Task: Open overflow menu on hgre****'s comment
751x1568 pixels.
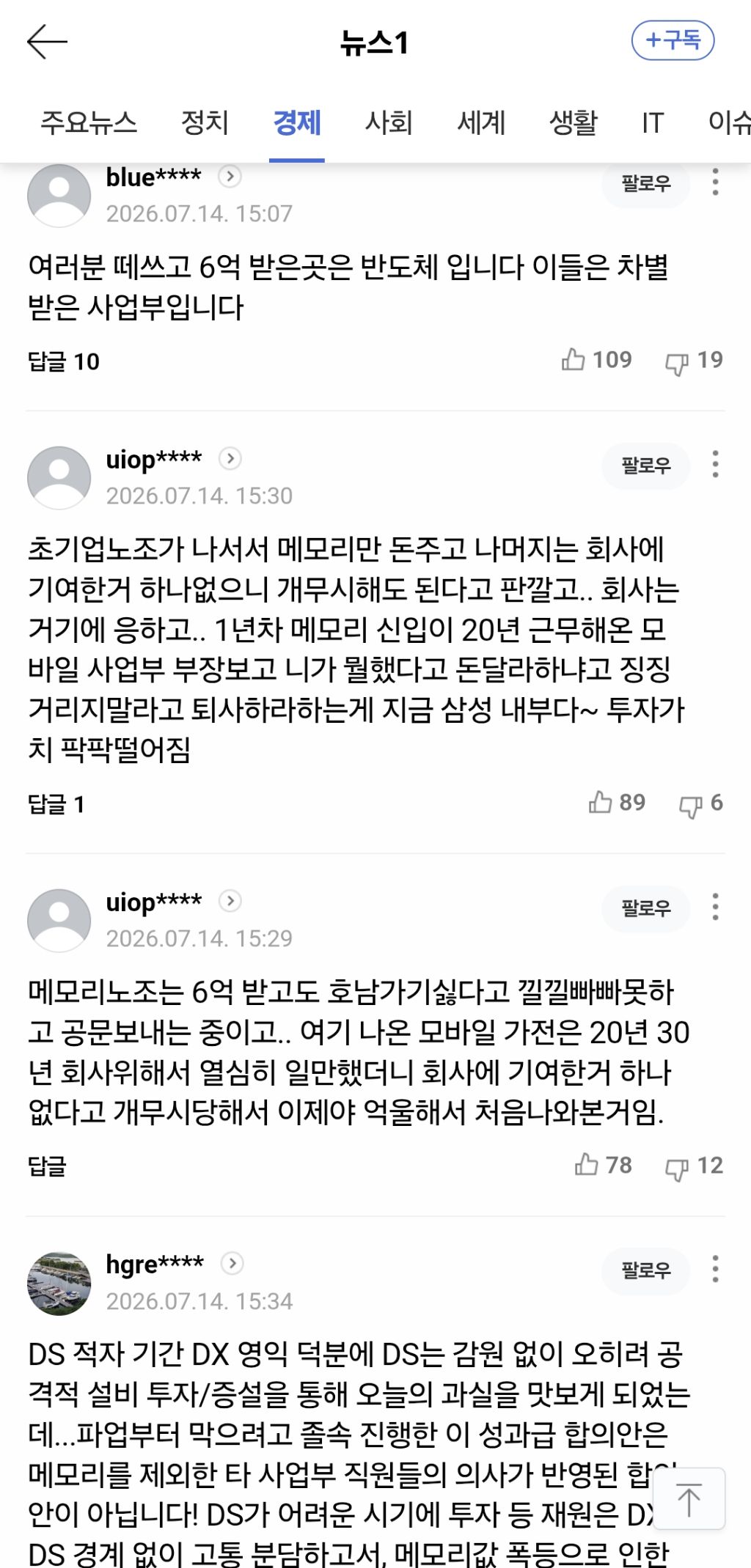Action: point(715,1269)
